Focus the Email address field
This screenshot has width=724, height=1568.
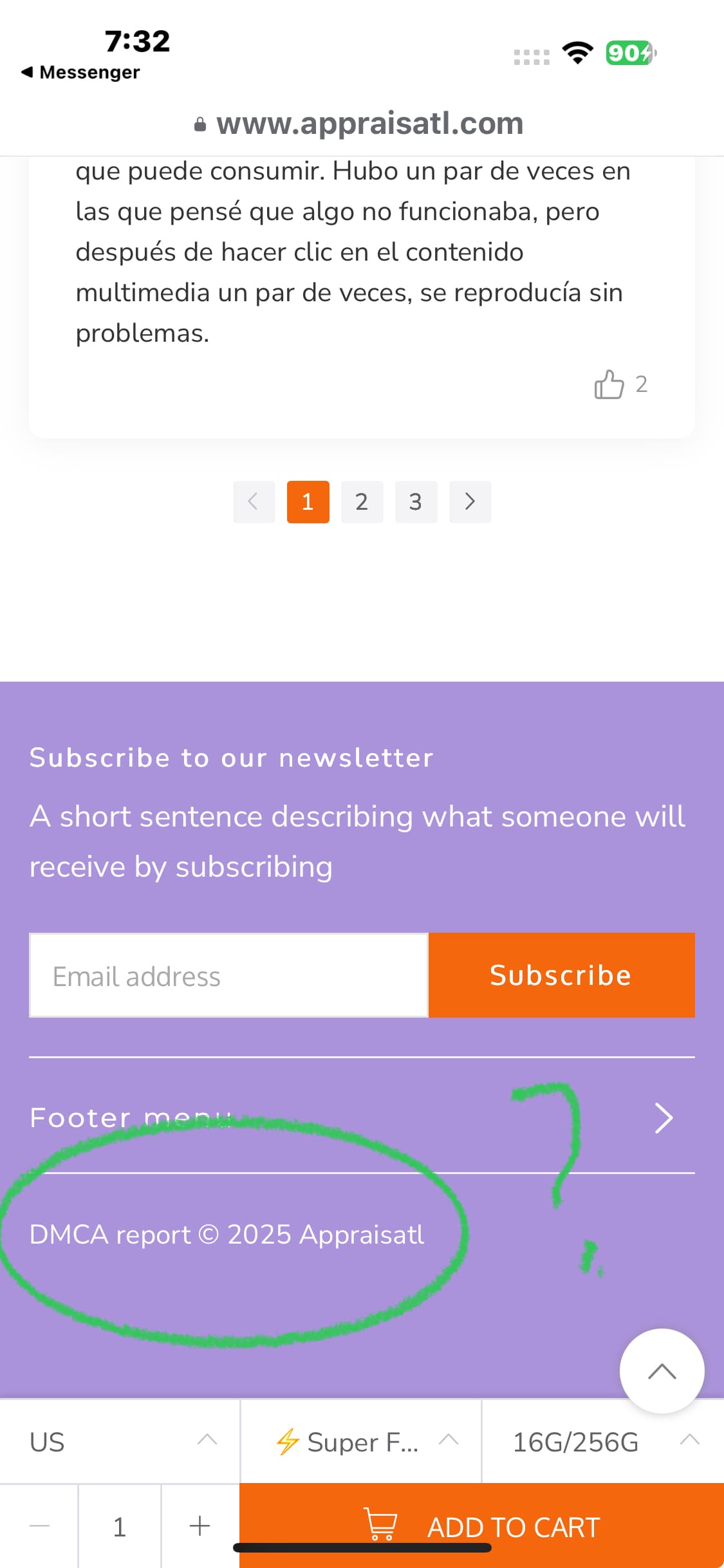pyautogui.click(x=228, y=976)
